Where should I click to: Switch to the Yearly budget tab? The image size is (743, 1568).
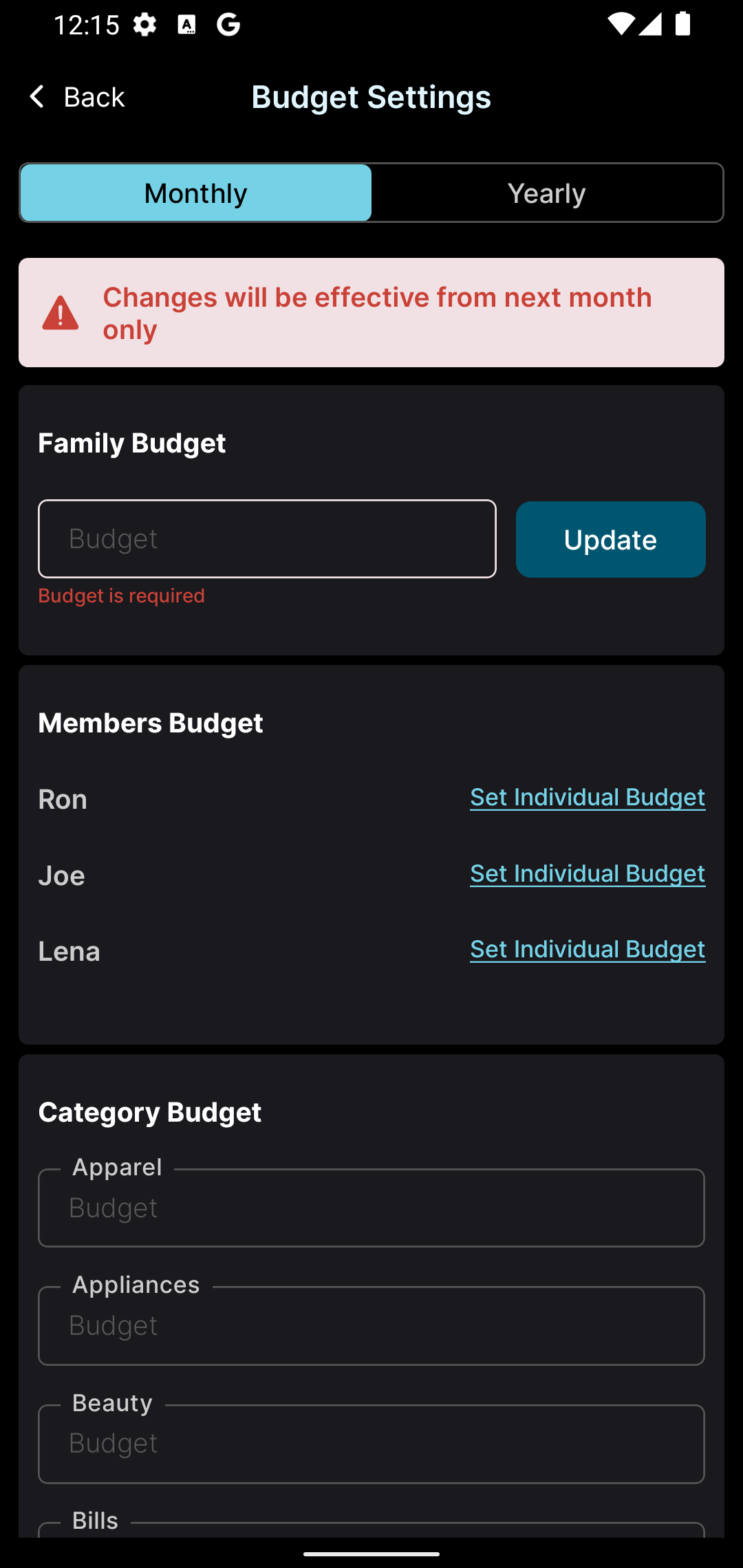pos(547,193)
